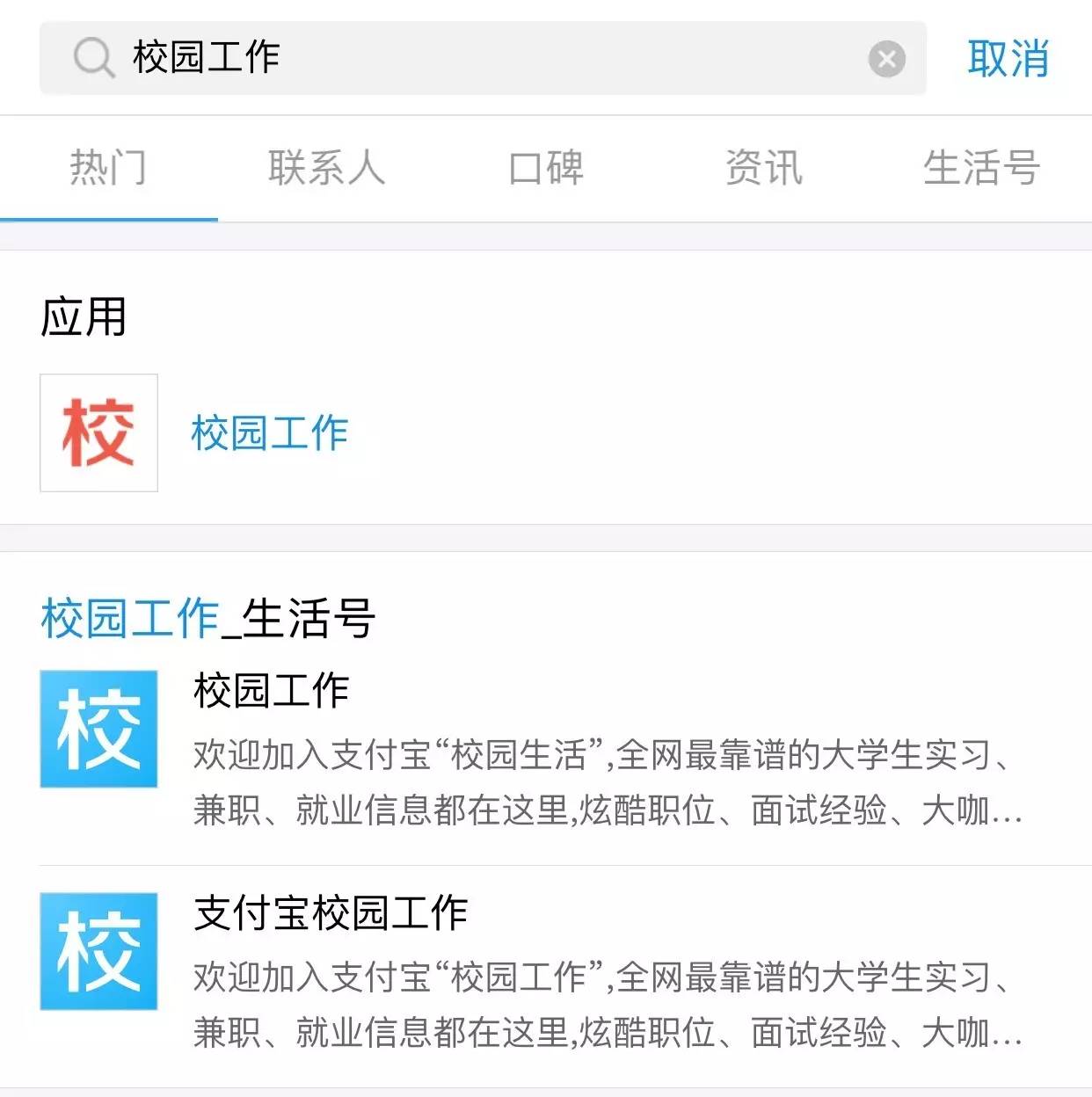Screen dimensions: 1092x1097
Task: Select the 应用 section's app thumbnail
Action: point(98,432)
